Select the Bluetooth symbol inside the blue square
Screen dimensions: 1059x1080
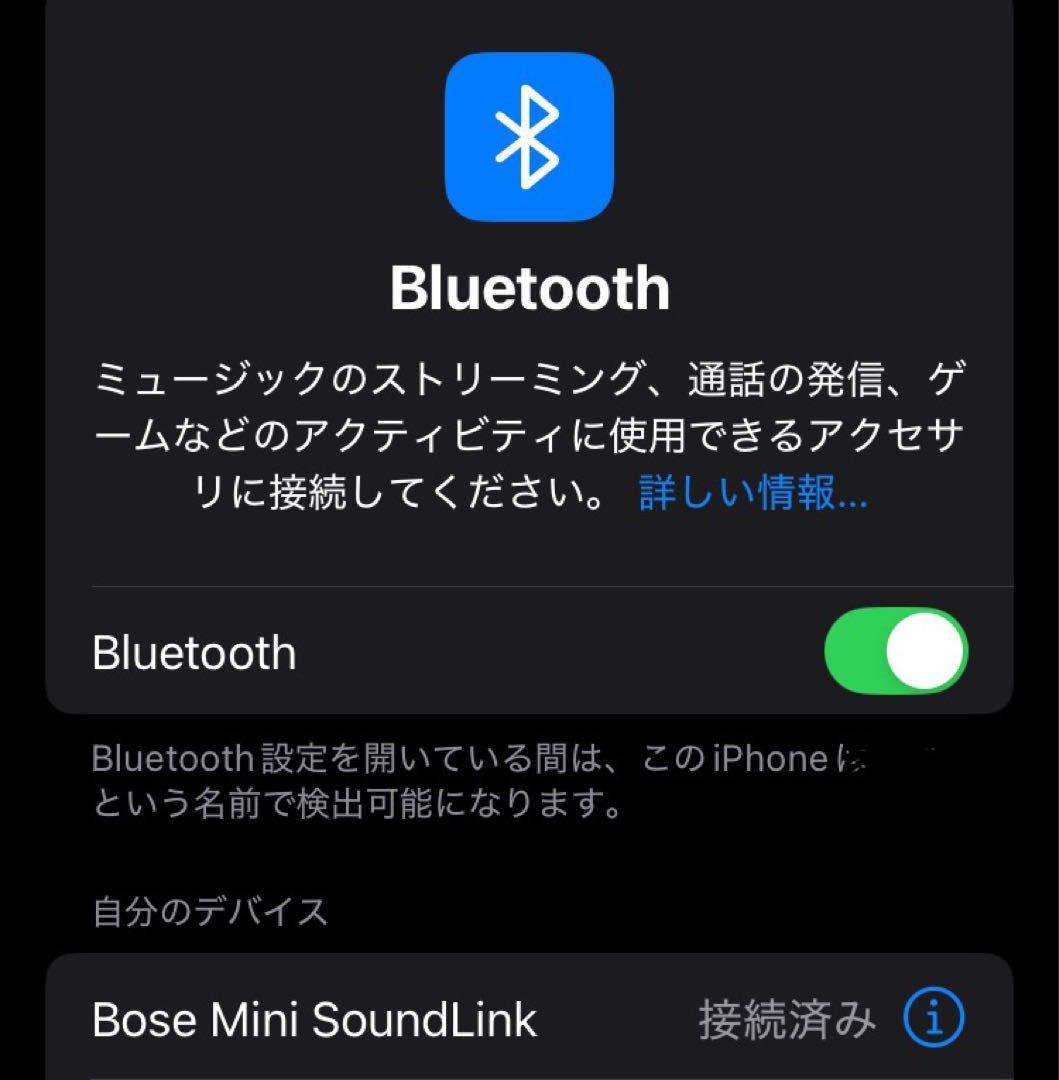point(531,137)
